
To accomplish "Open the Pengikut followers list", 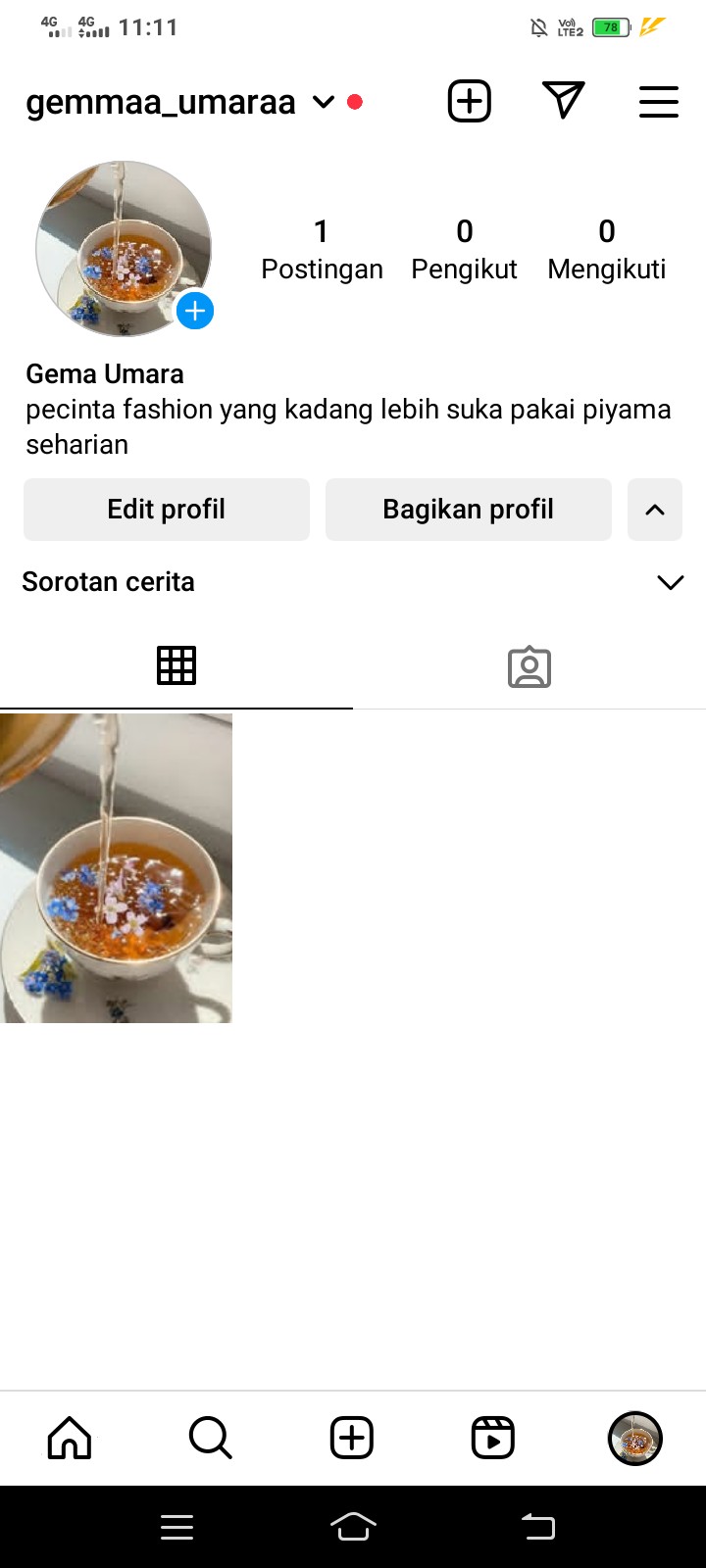I will tap(464, 249).
